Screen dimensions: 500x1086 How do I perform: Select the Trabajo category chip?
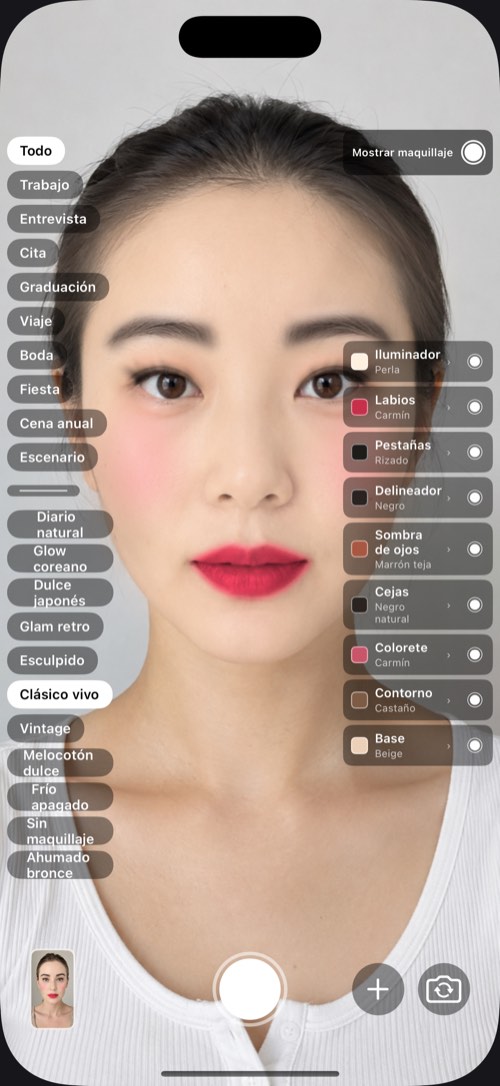pyautogui.click(x=44, y=185)
